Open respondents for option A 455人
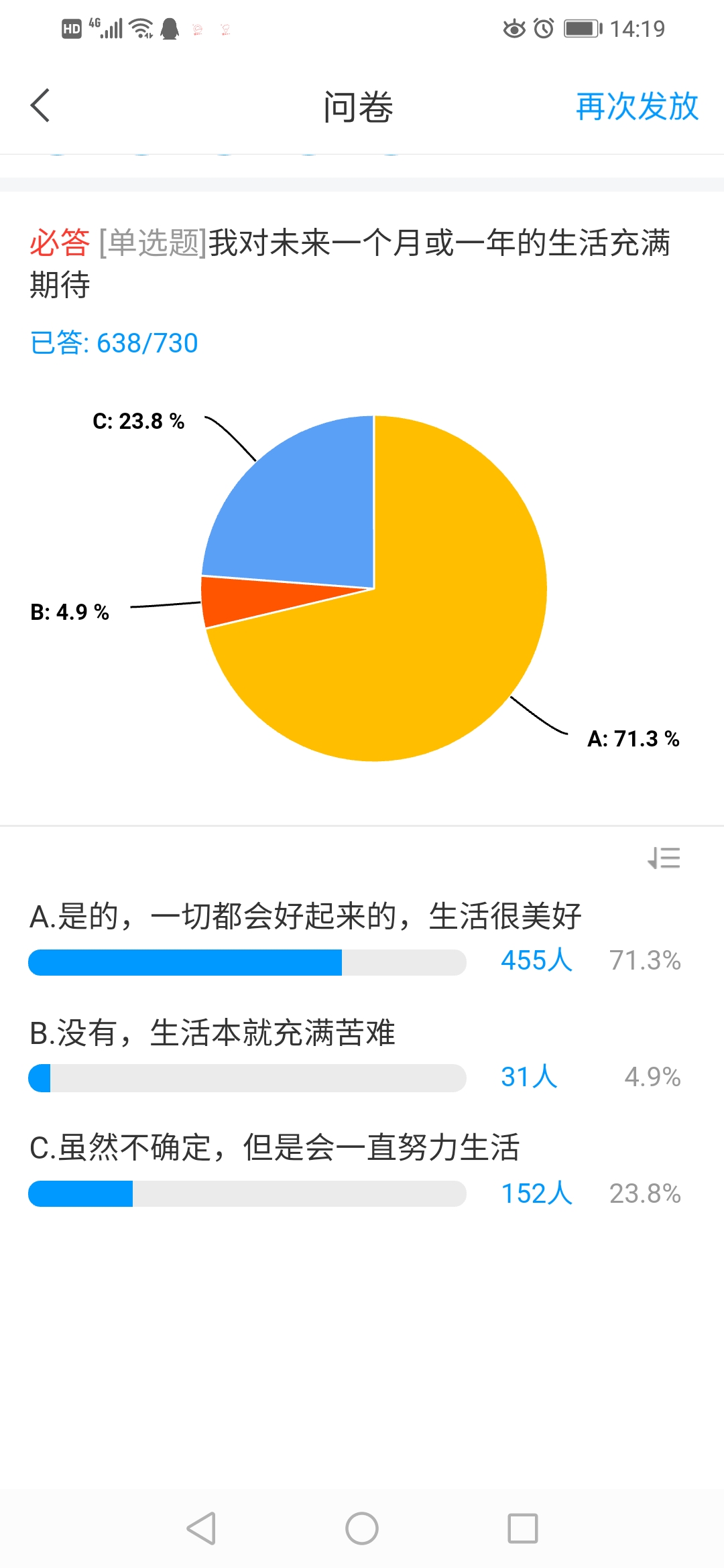724x1568 pixels. coord(536,960)
